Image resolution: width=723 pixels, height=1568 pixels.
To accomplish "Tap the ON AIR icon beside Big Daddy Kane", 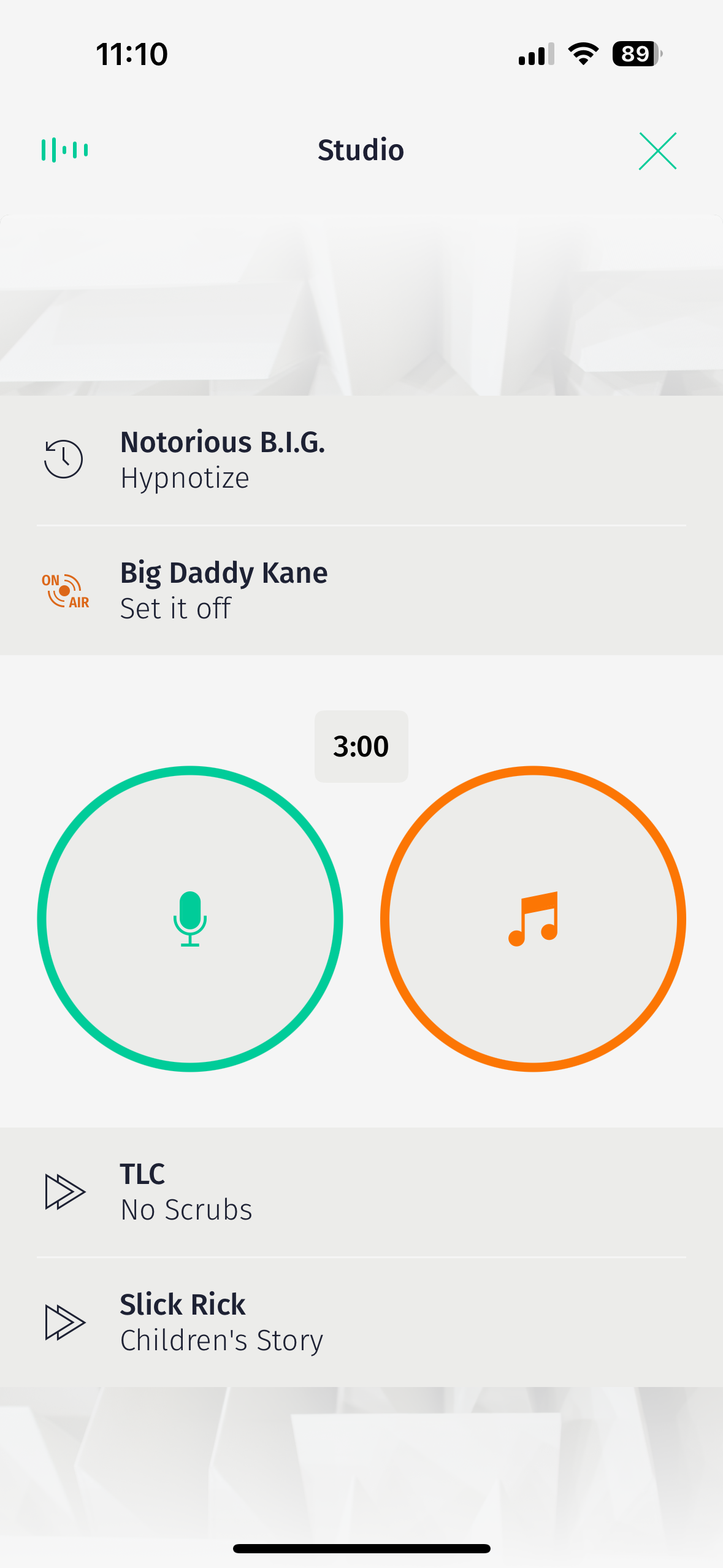I will 66,590.
